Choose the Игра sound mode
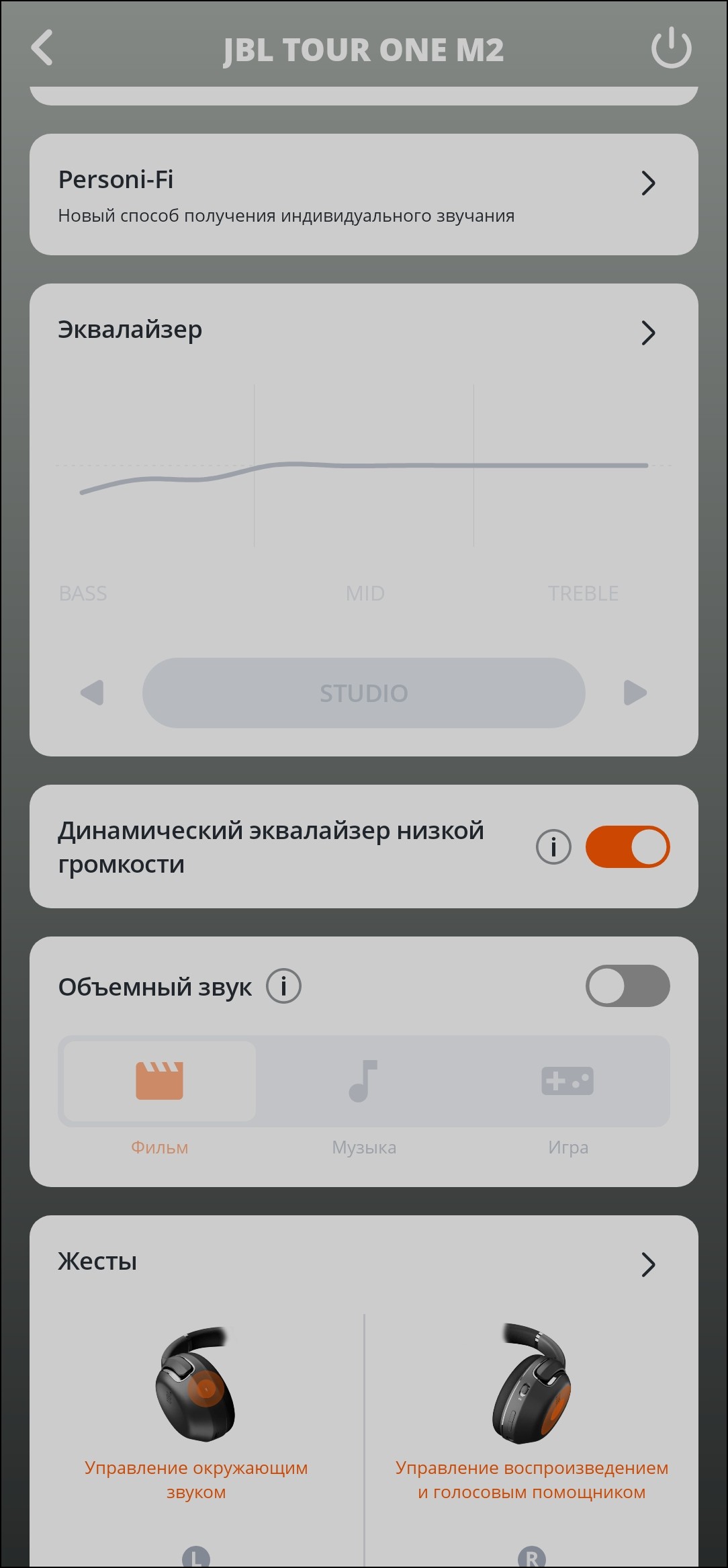The height and width of the screenshot is (1568, 728). (x=567, y=1082)
